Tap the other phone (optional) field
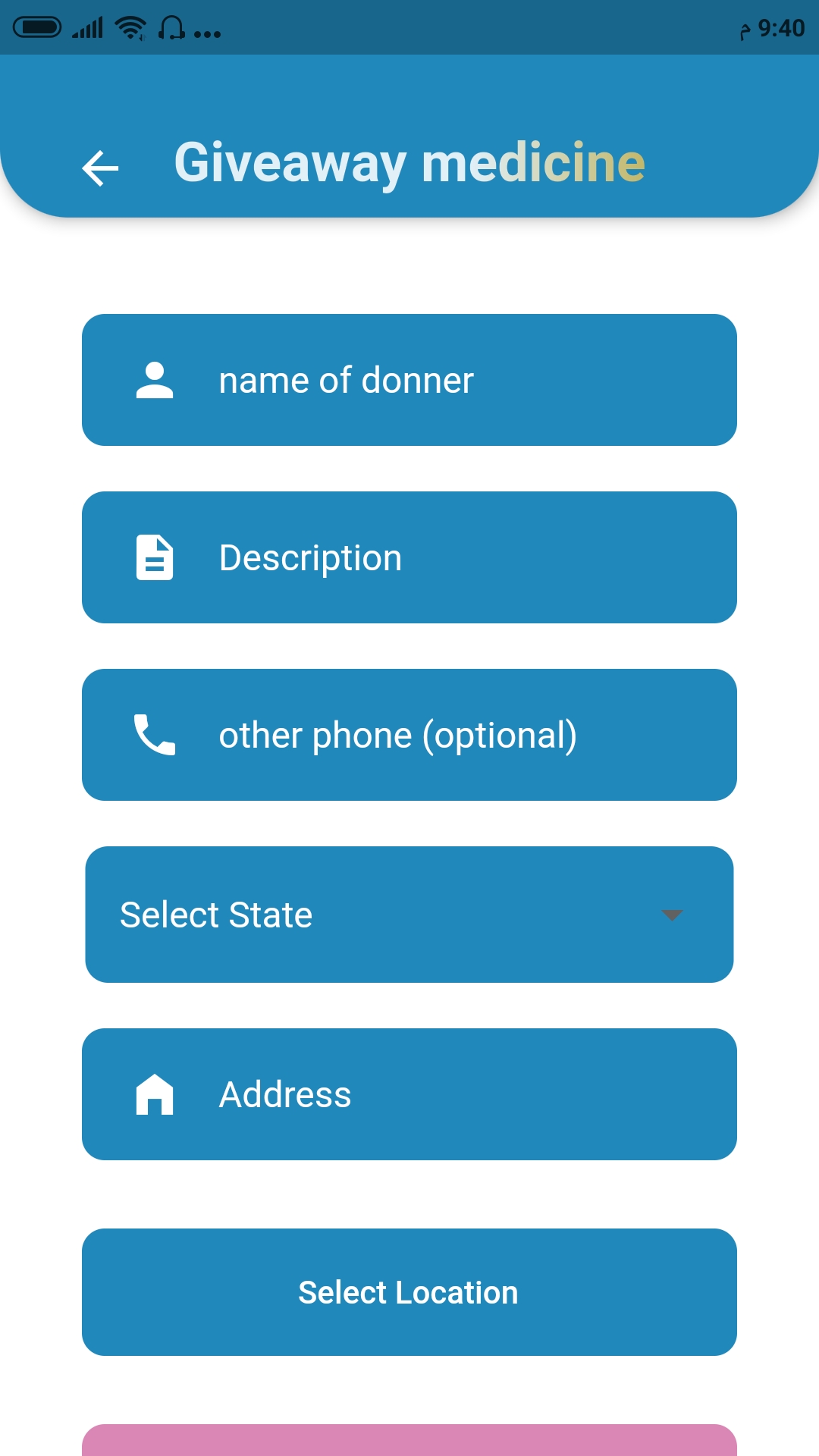The width and height of the screenshot is (819, 1456). pyautogui.click(x=409, y=735)
